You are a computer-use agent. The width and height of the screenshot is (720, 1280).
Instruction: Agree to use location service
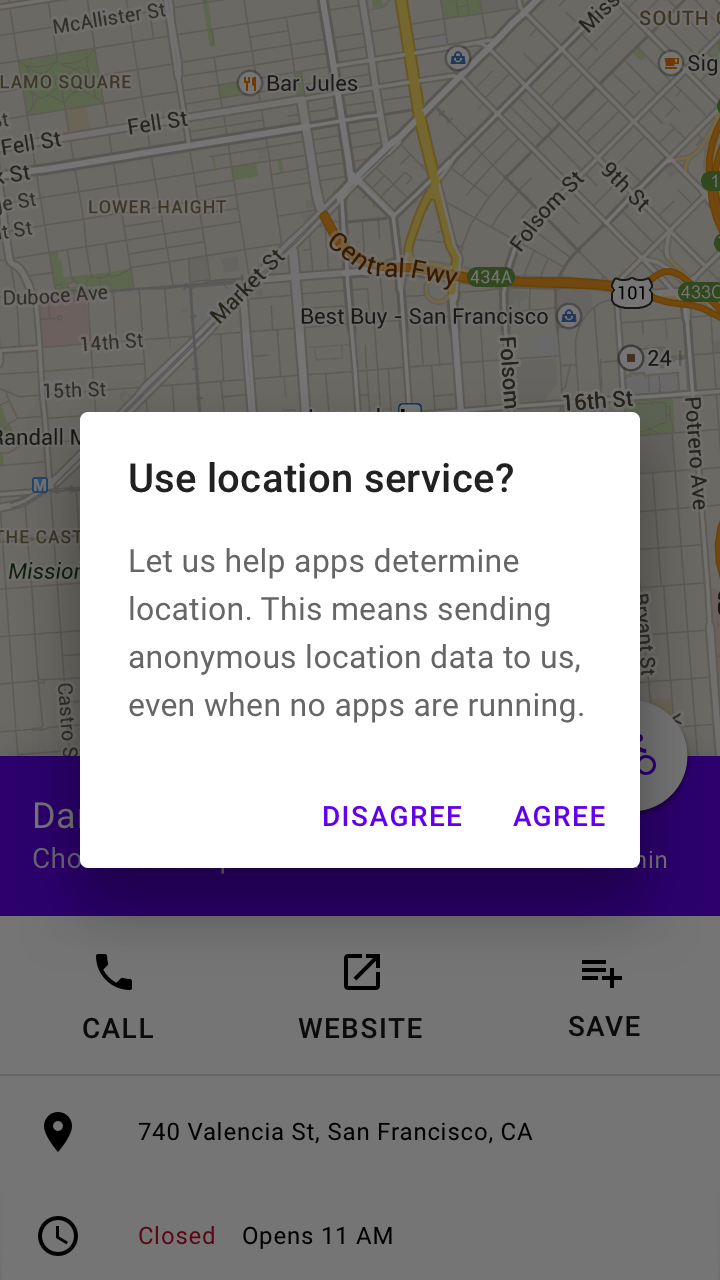559,816
